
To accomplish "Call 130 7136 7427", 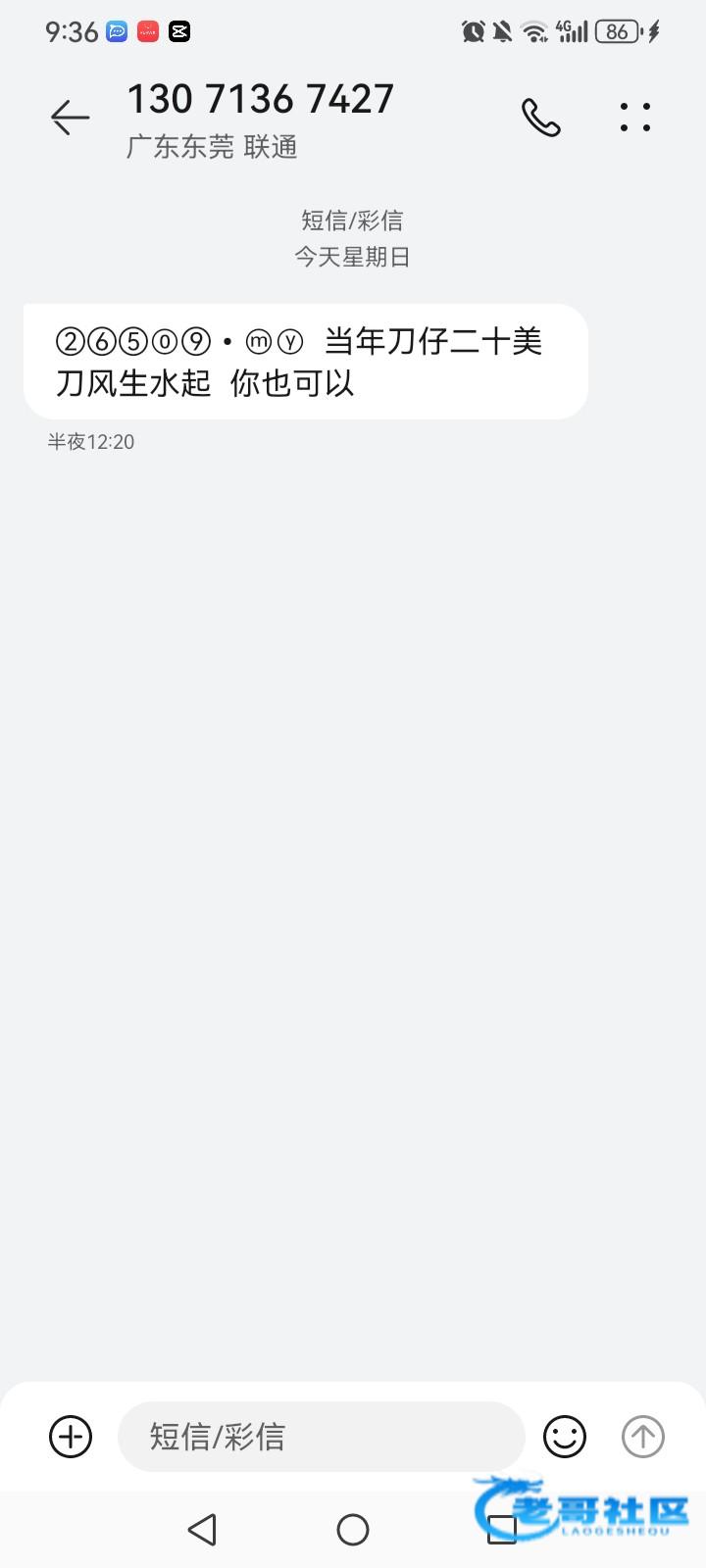I will 540,118.
